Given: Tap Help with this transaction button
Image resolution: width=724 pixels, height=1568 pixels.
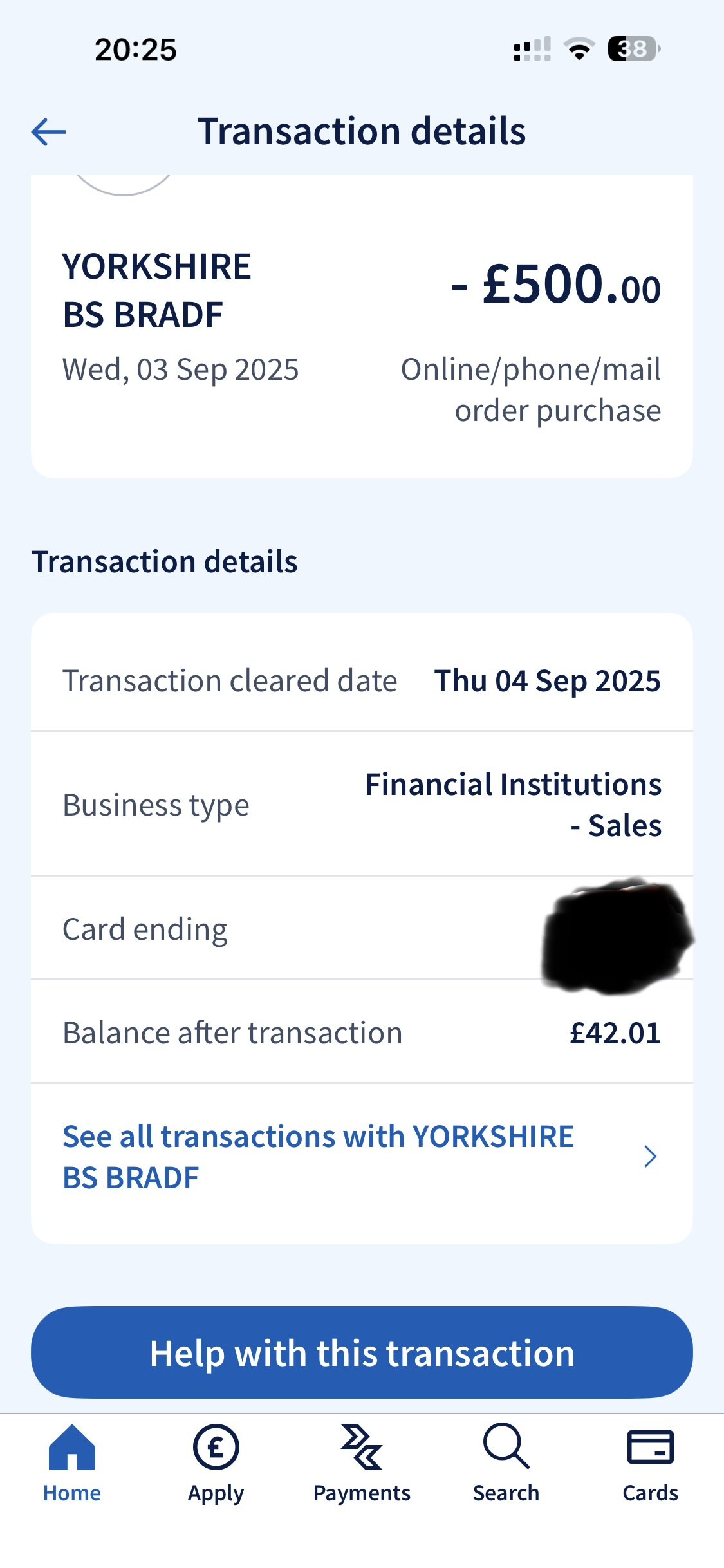Looking at the screenshot, I should pos(362,1352).
